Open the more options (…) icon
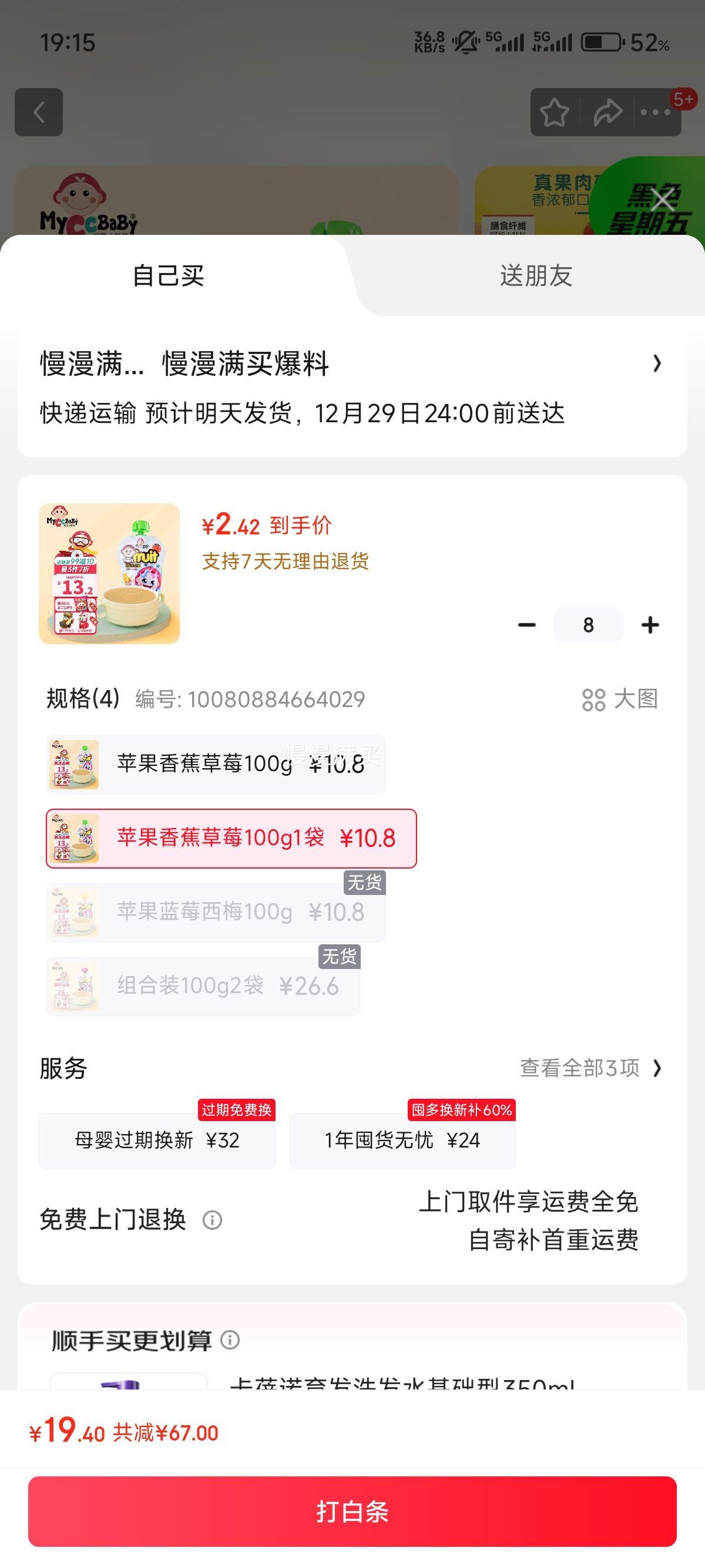 point(656,112)
